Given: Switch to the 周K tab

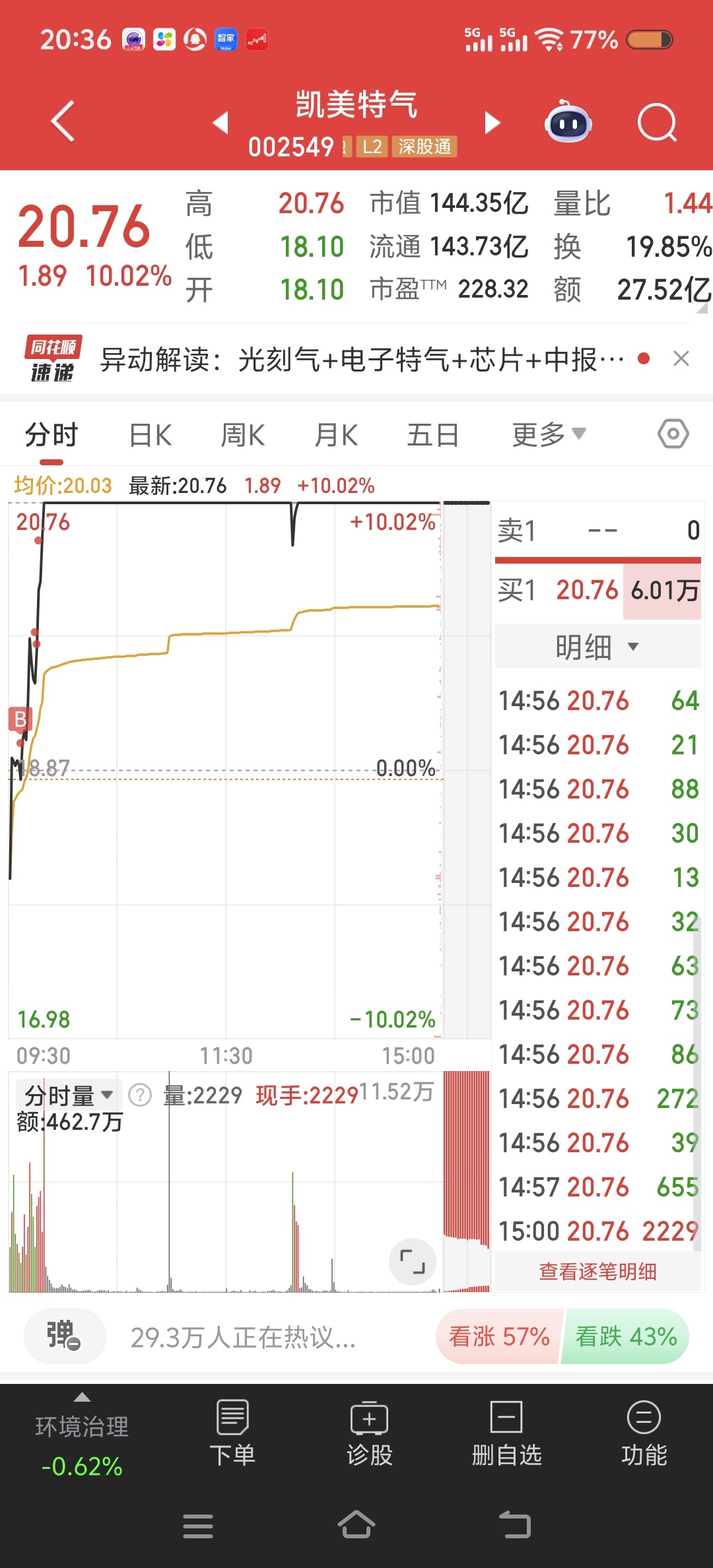Looking at the screenshot, I should pos(243,436).
